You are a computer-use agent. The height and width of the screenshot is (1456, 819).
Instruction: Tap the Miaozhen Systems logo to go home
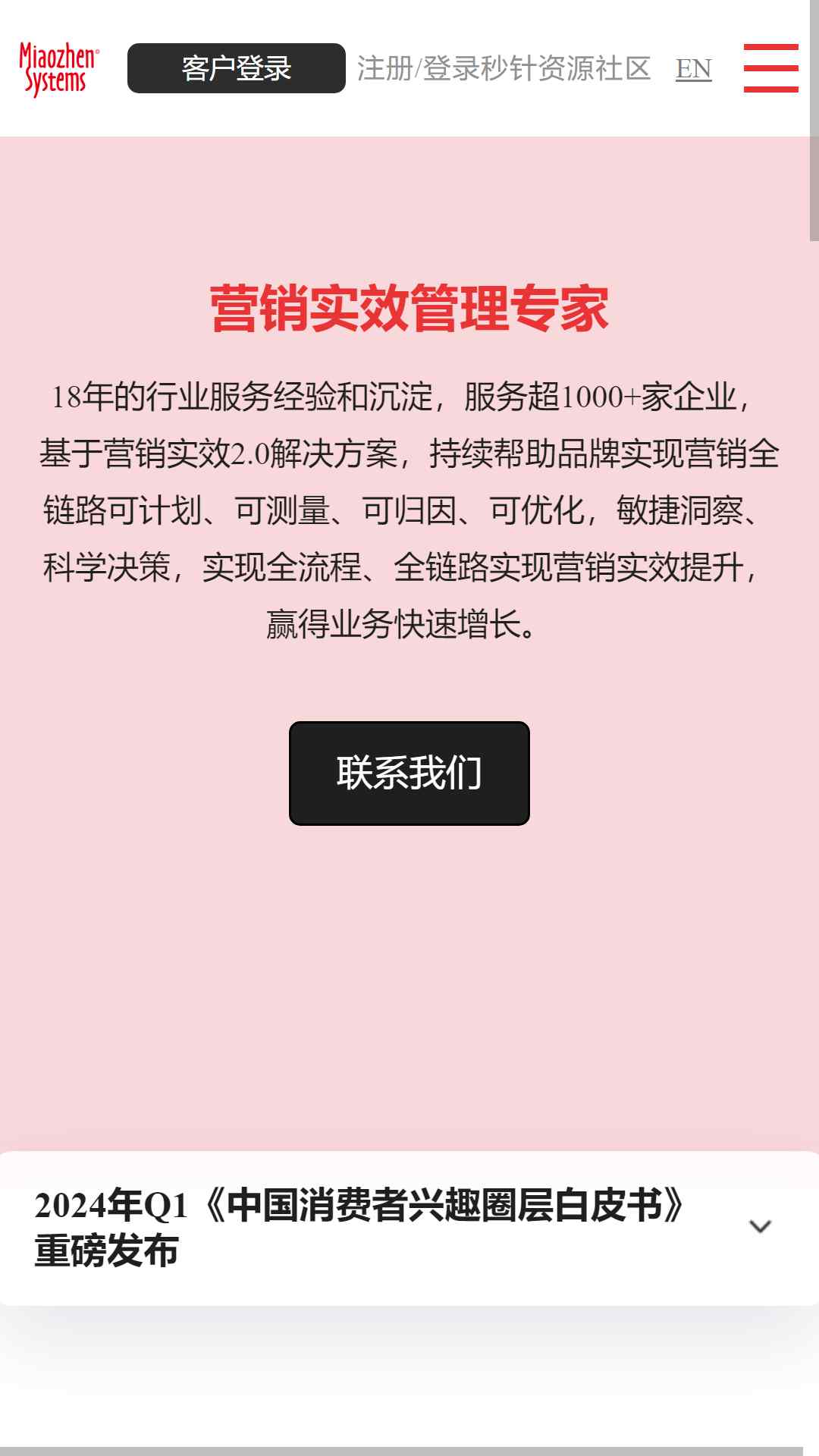[58, 69]
